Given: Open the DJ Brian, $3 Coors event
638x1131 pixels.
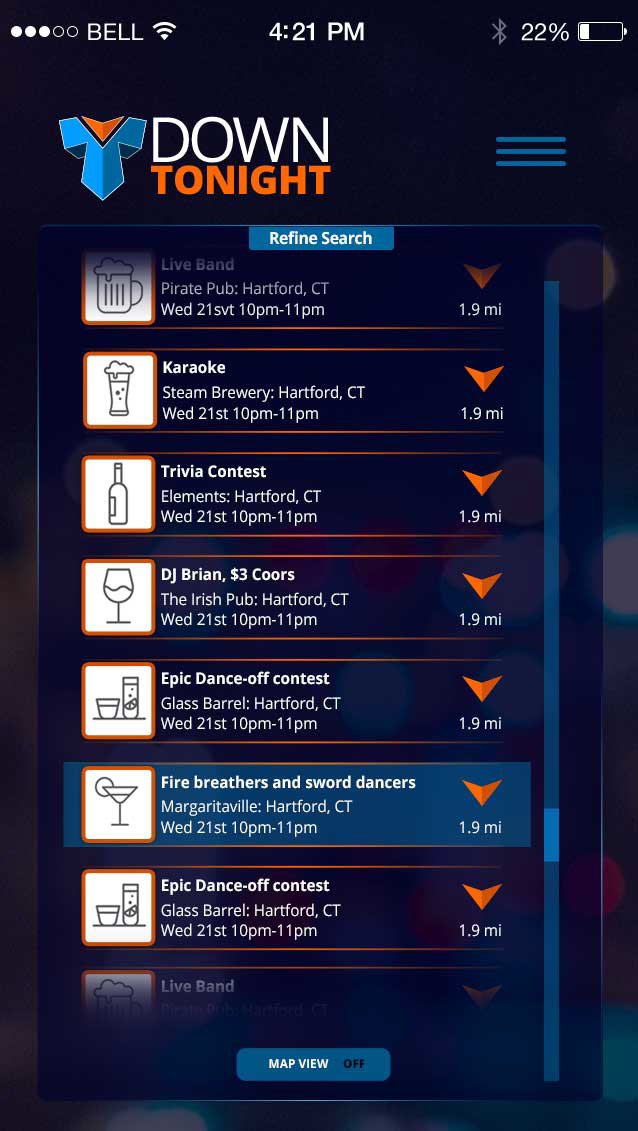Looking at the screenshot, I should [x=293, y=598].
